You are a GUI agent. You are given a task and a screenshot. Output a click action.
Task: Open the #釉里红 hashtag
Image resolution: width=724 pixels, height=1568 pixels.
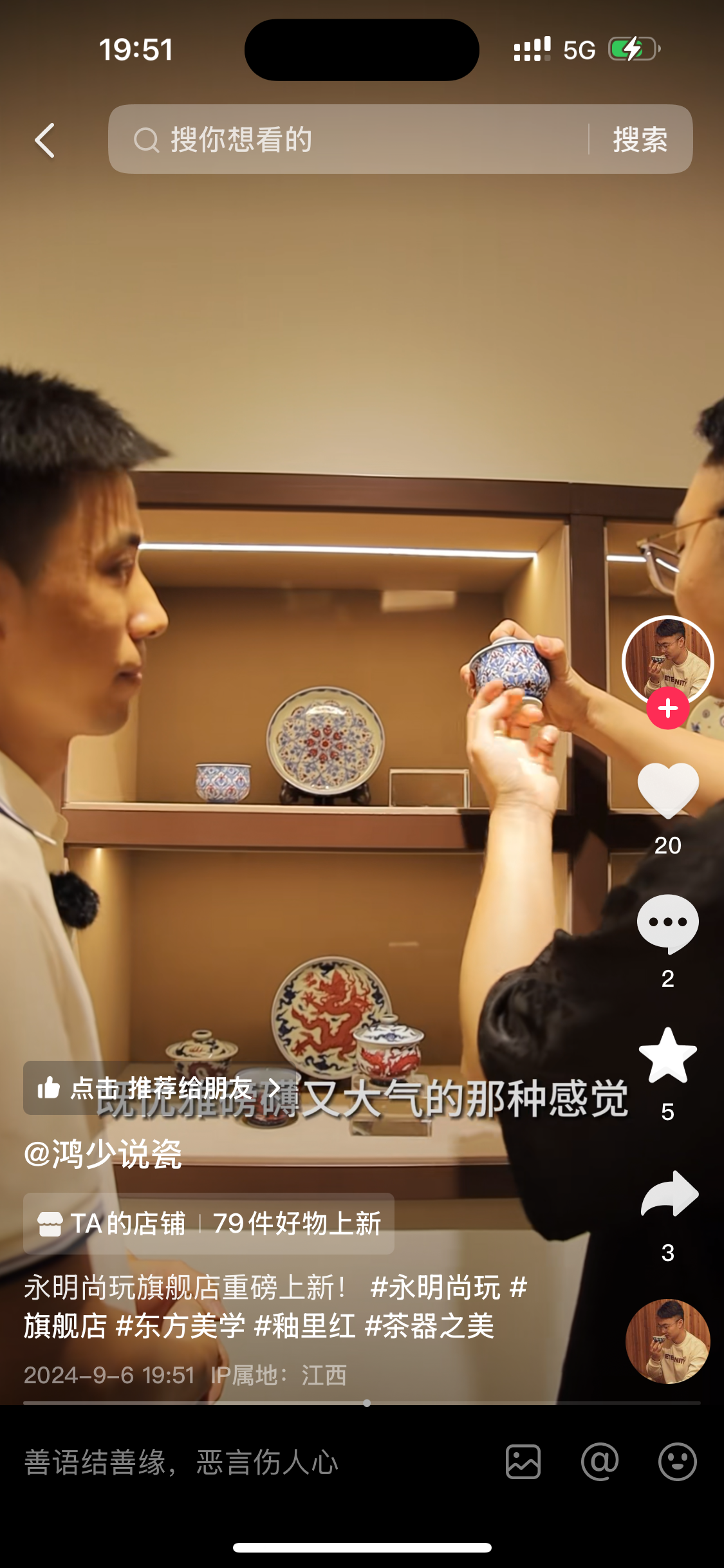pyautogui.click(x=305, y=1327)
